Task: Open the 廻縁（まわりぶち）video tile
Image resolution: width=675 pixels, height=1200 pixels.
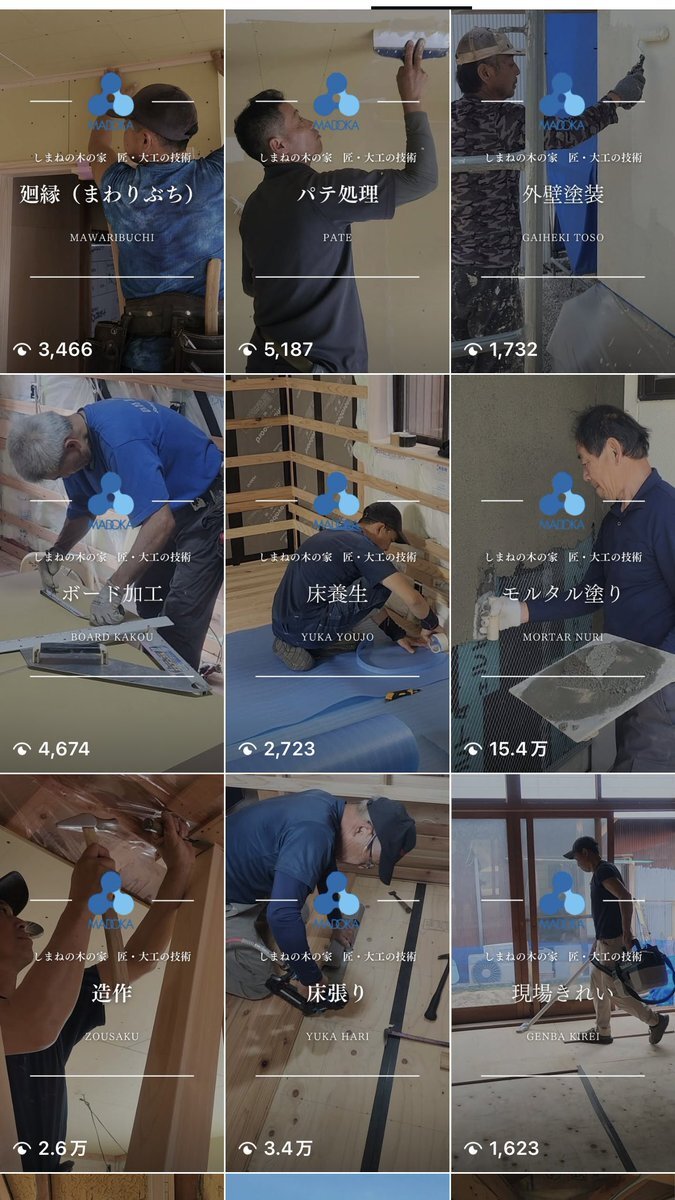Action: [x=111, y=192]
